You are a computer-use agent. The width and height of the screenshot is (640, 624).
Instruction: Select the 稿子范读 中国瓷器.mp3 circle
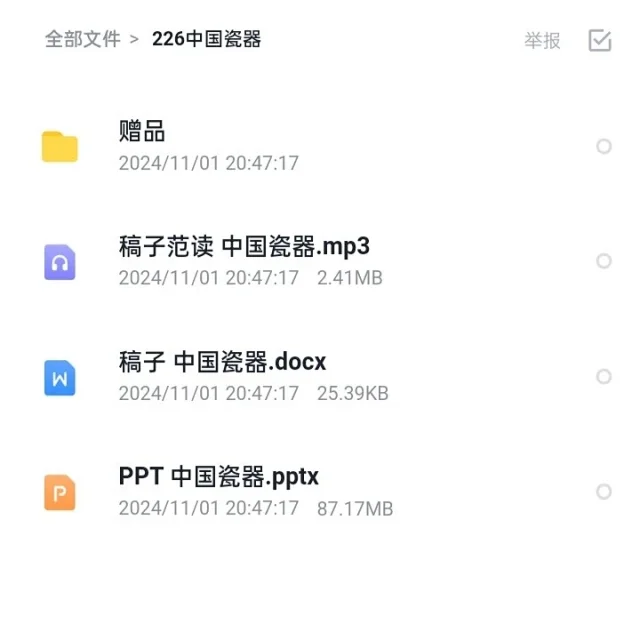point(604,261)
